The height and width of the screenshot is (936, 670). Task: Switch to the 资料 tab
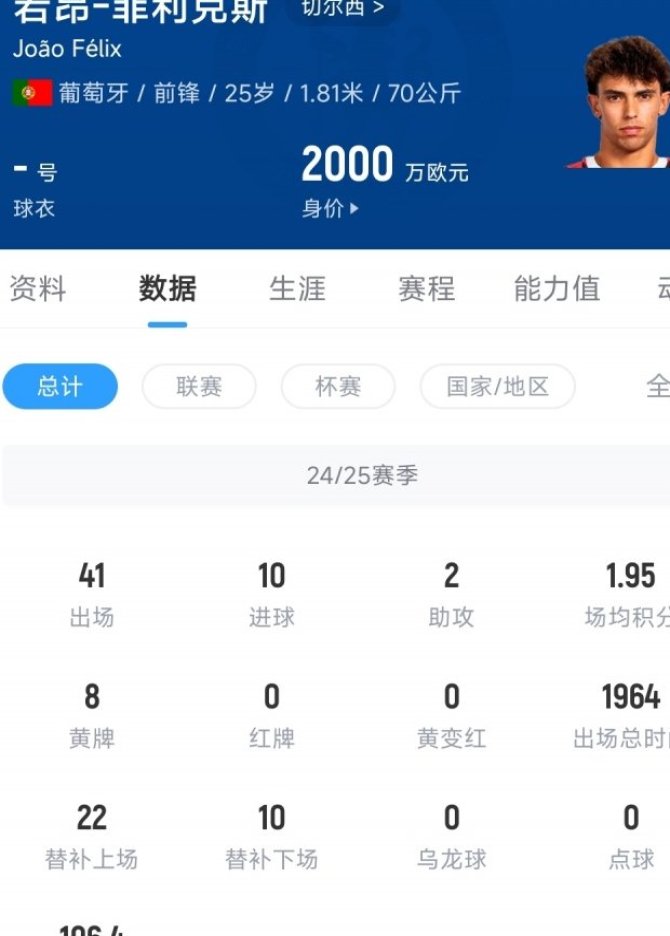(x=38, y=289)
